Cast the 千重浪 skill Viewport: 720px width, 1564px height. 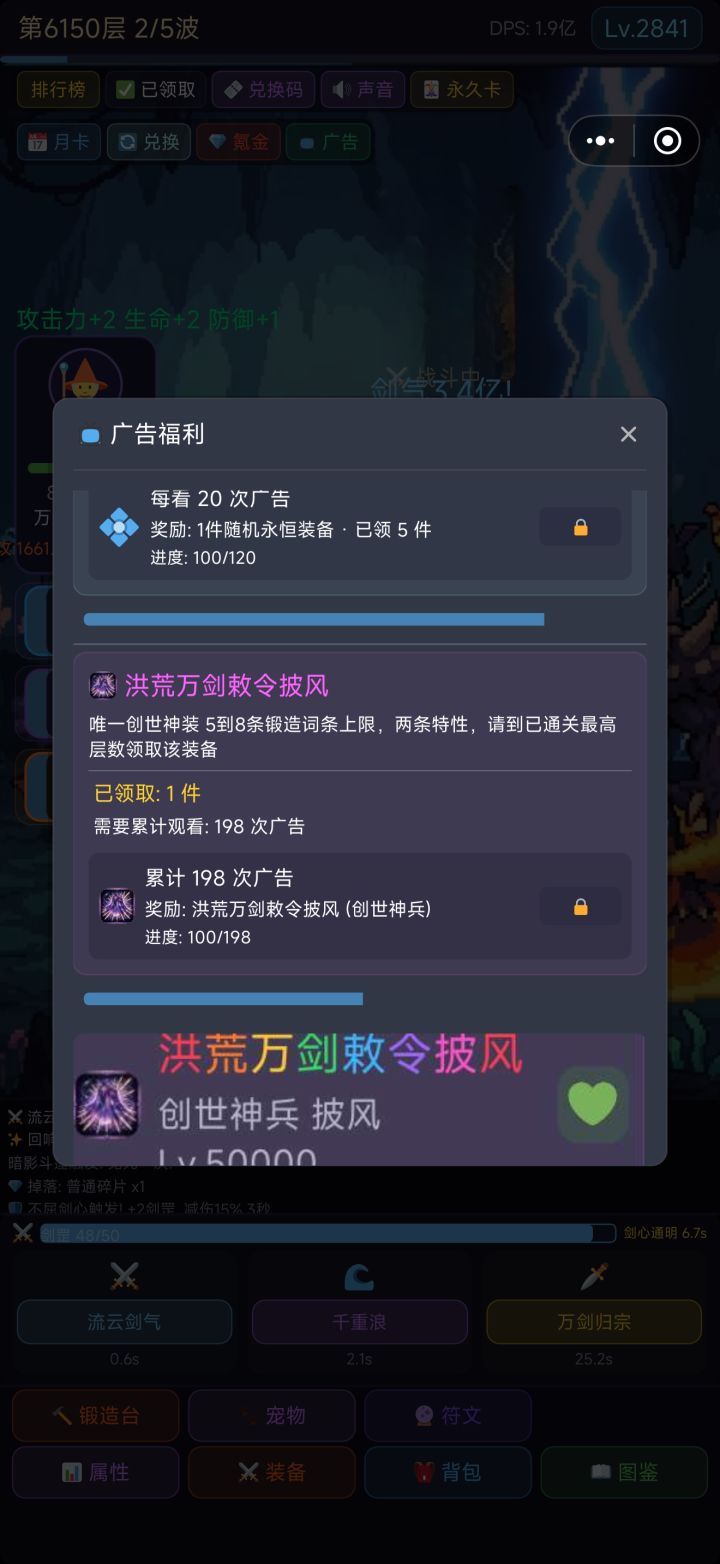(359, 1275)
